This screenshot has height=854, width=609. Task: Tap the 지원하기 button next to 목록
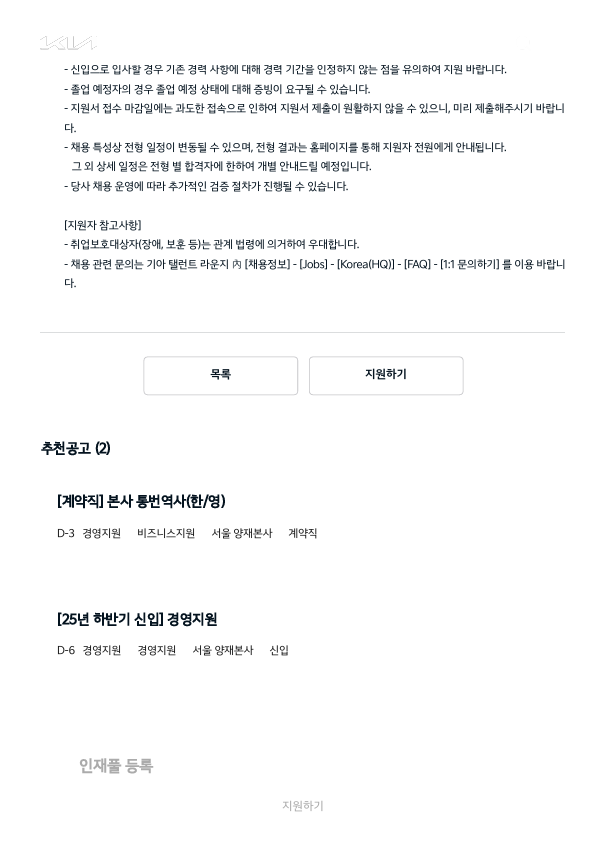tap(385, 375)
